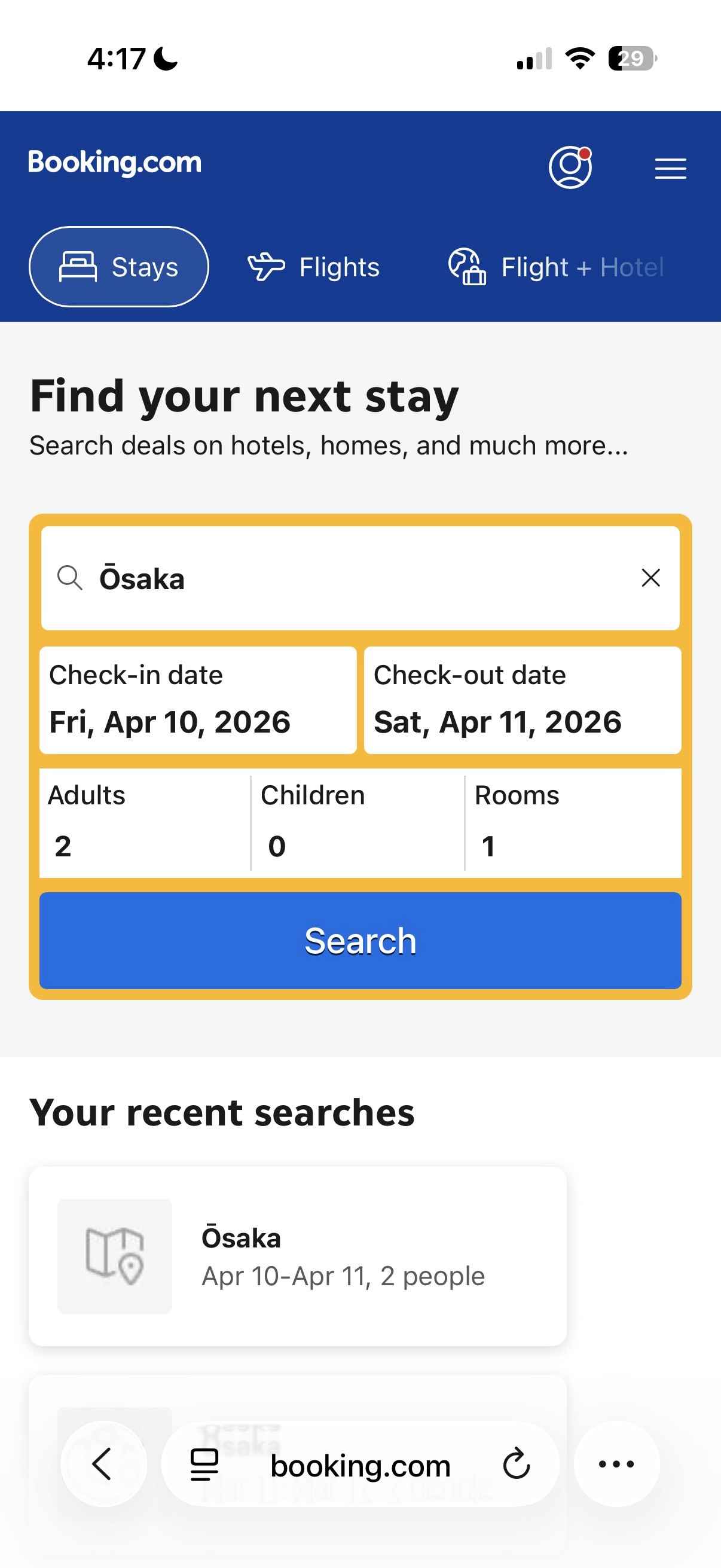Tap the booking.com address bar
Screen dimensions: 721x1568
(x=360, y=1465)
